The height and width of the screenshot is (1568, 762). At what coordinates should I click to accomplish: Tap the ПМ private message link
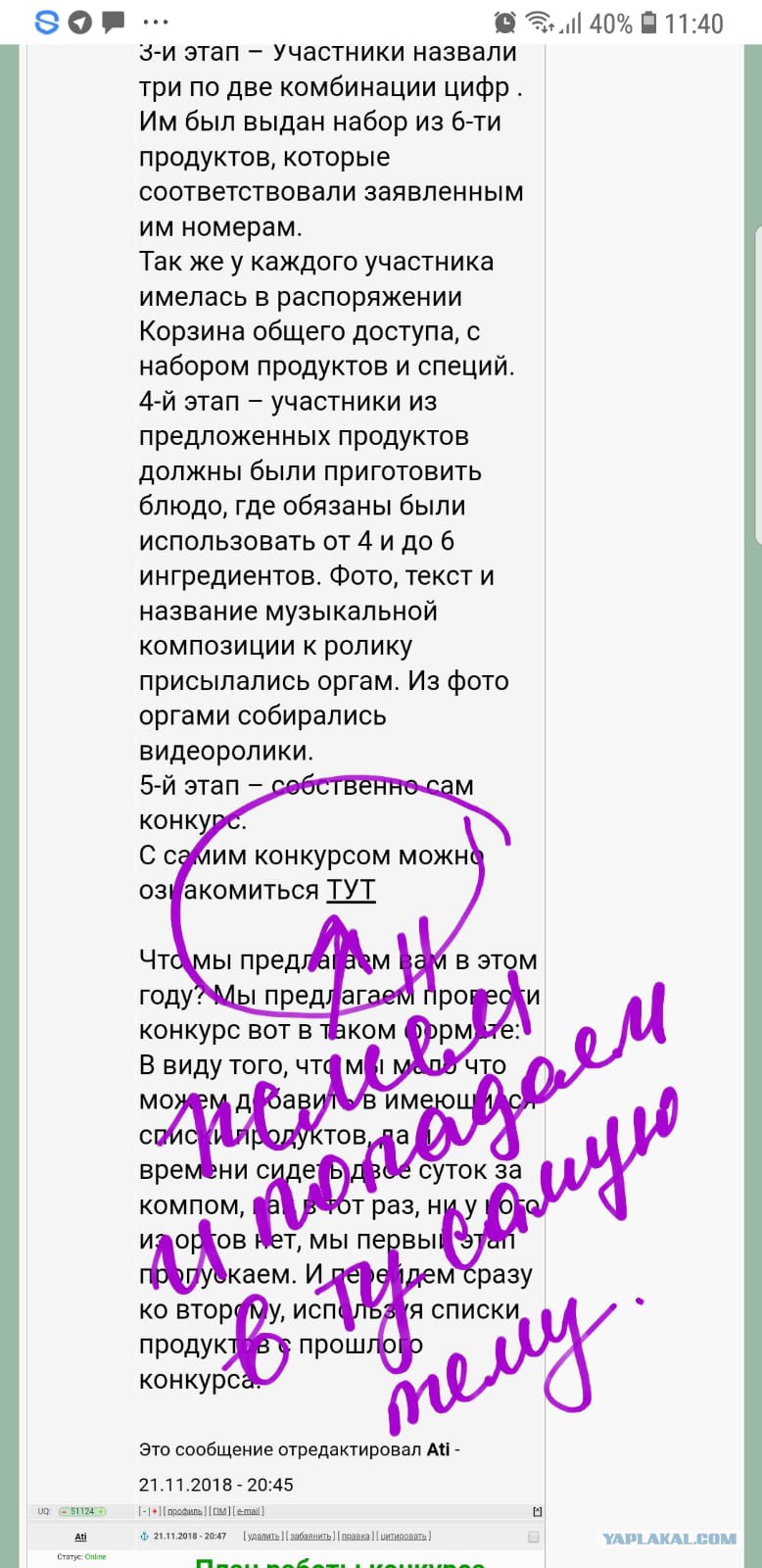[221, 1511]
